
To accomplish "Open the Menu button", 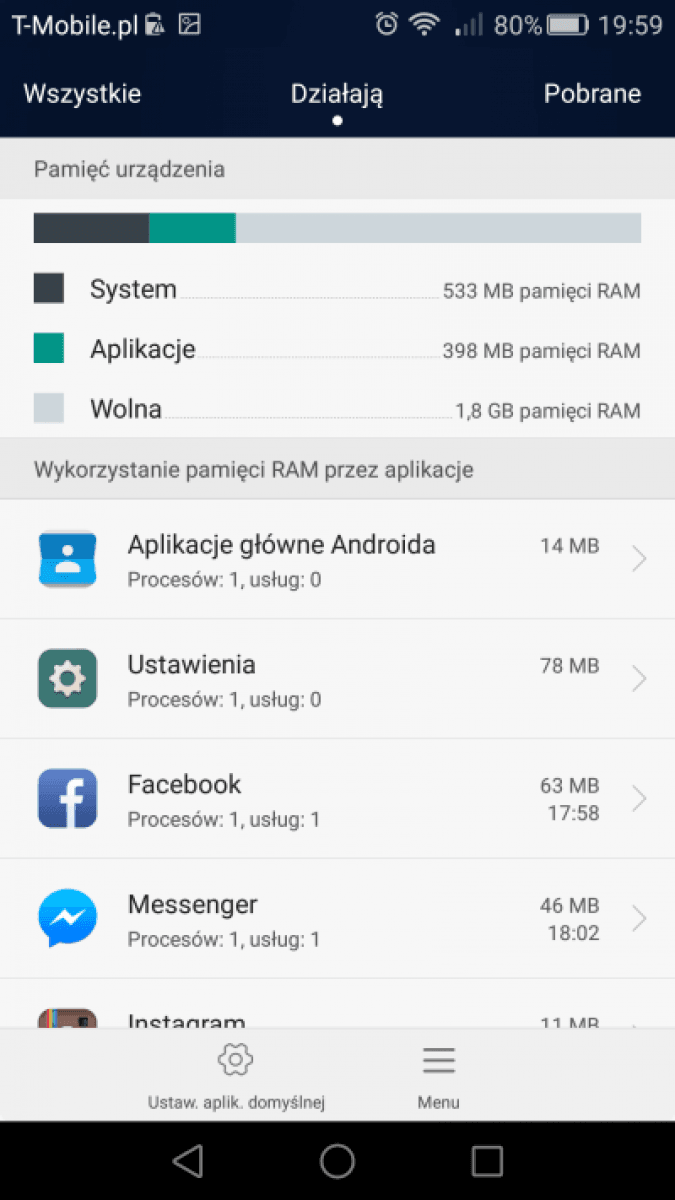I will (x=438, y=1077).
